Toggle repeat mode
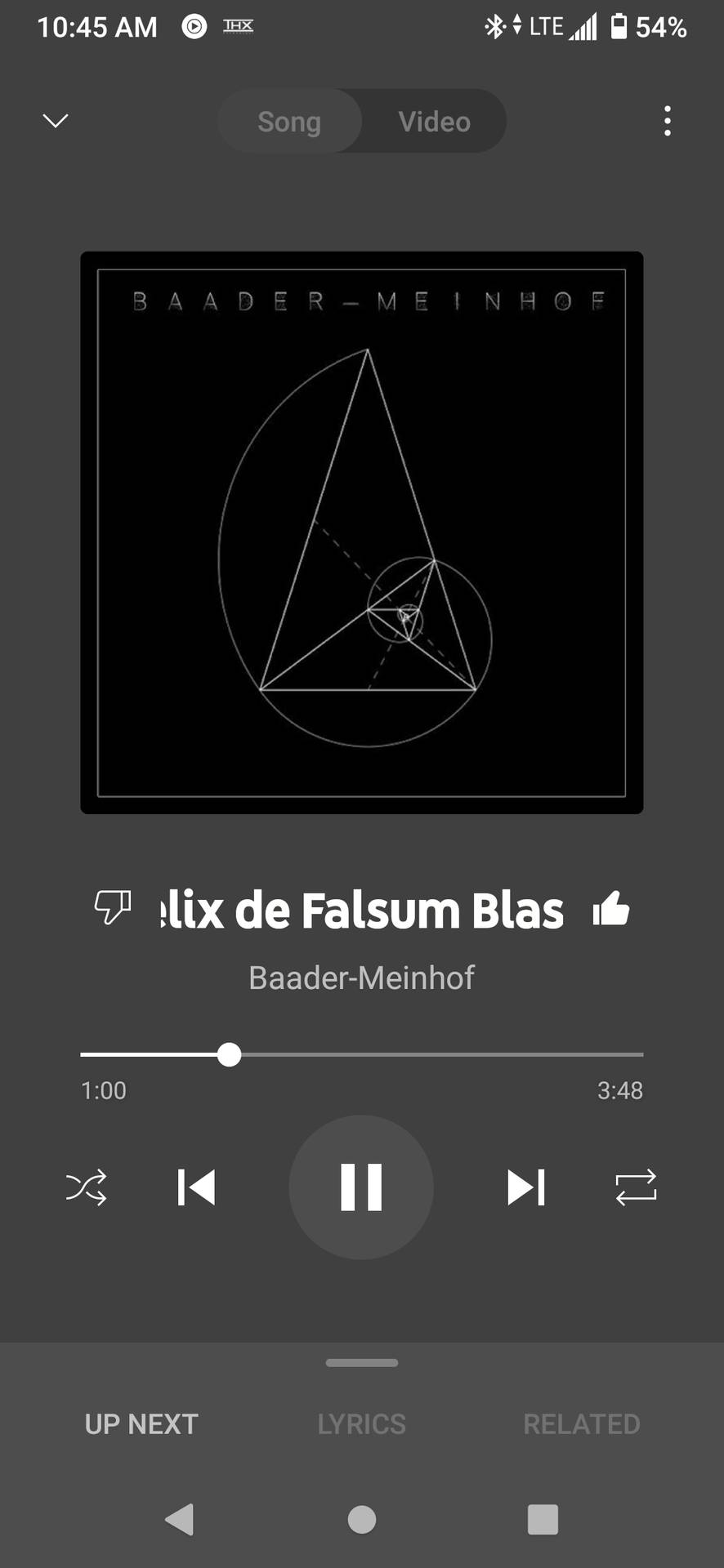The width and height of the screenshot is (724, 1568). pyautogui.click(x=636, y=1187)
